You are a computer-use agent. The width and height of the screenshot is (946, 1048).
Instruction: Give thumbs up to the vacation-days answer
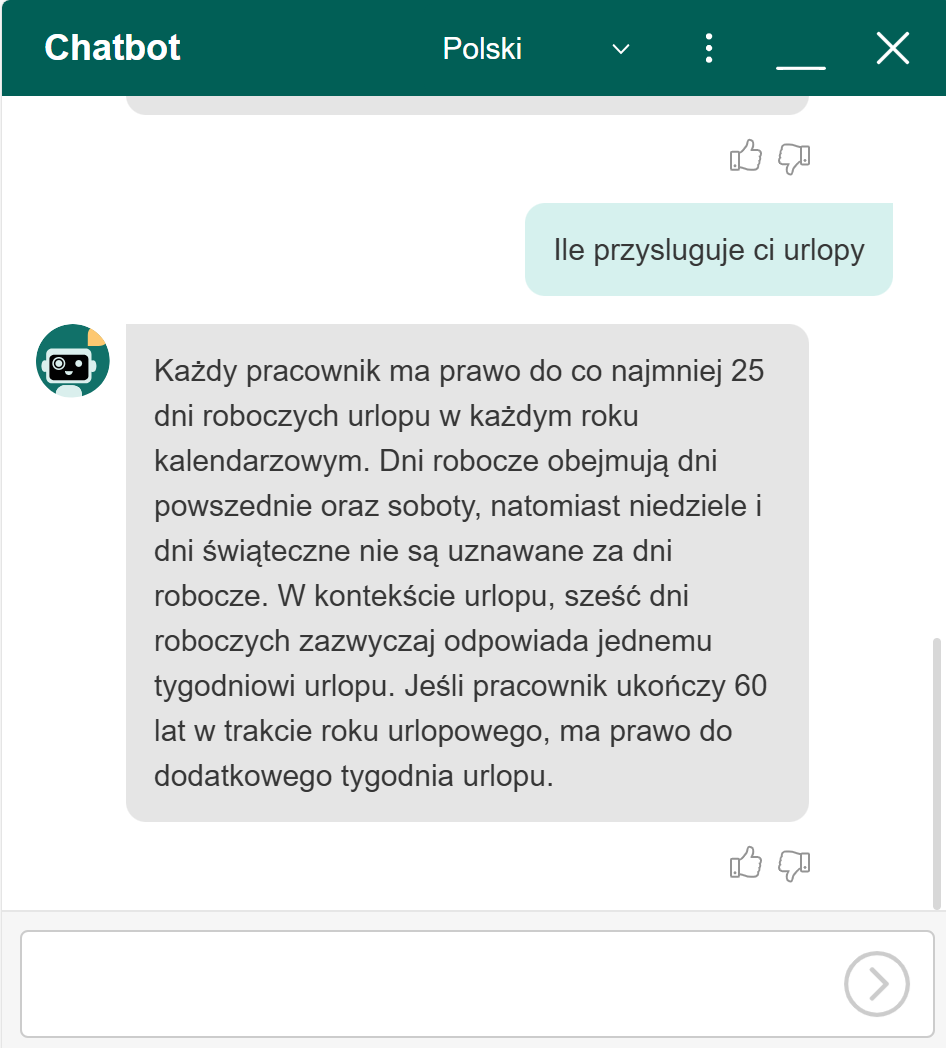coord(746,863)
